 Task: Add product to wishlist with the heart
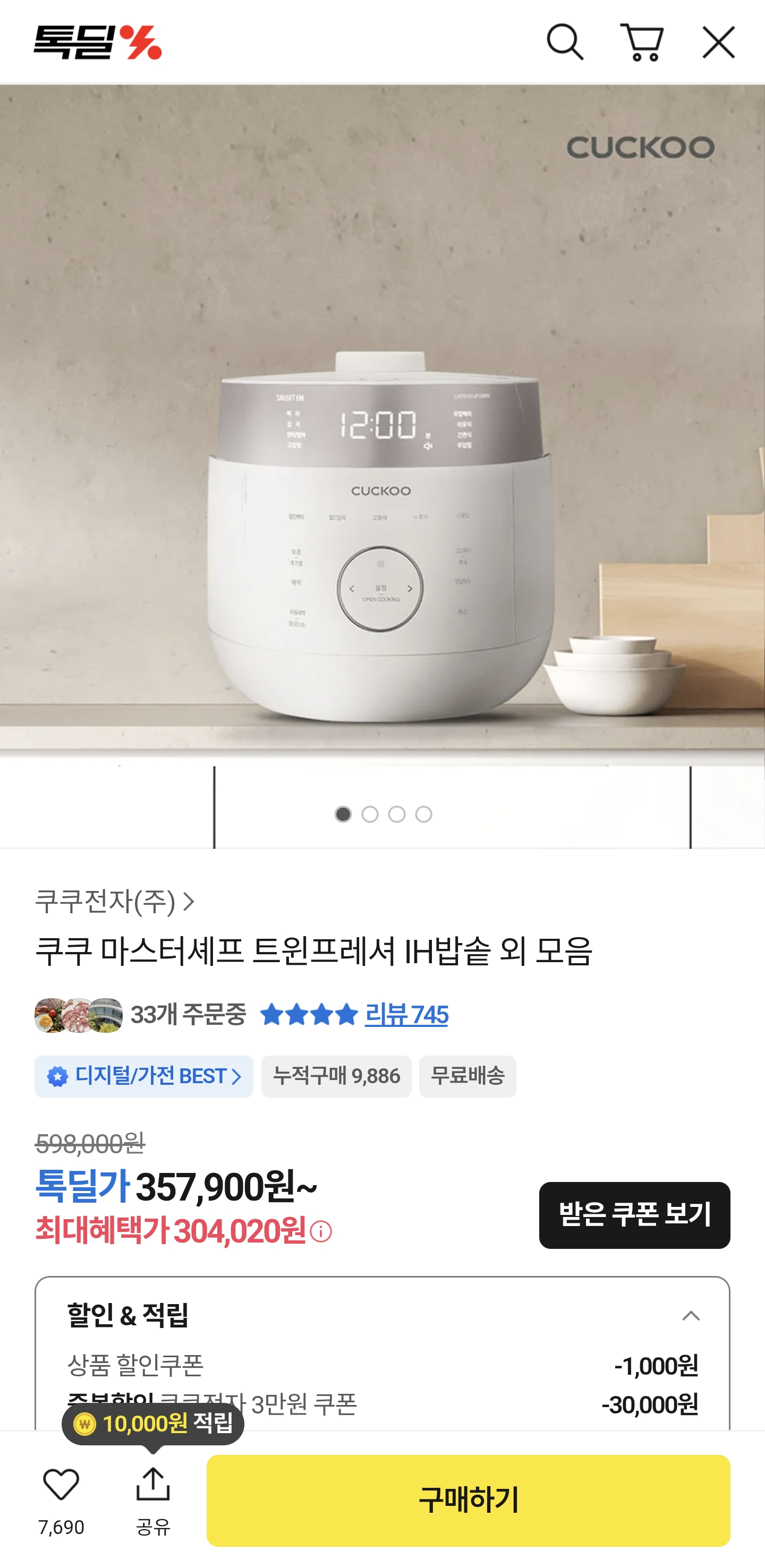pyautogui.click(x=61, y=1485)
